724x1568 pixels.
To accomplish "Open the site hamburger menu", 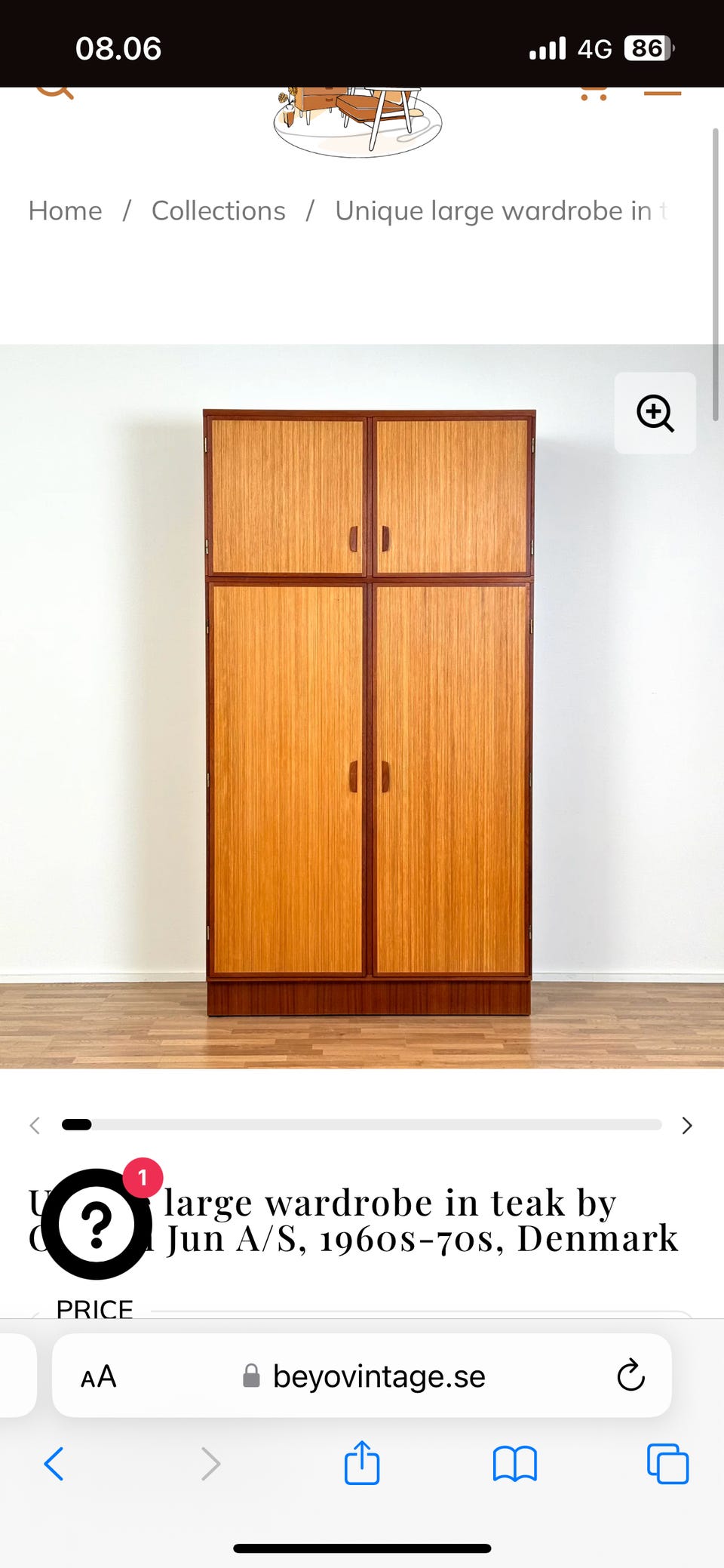I will coord(662,92).
